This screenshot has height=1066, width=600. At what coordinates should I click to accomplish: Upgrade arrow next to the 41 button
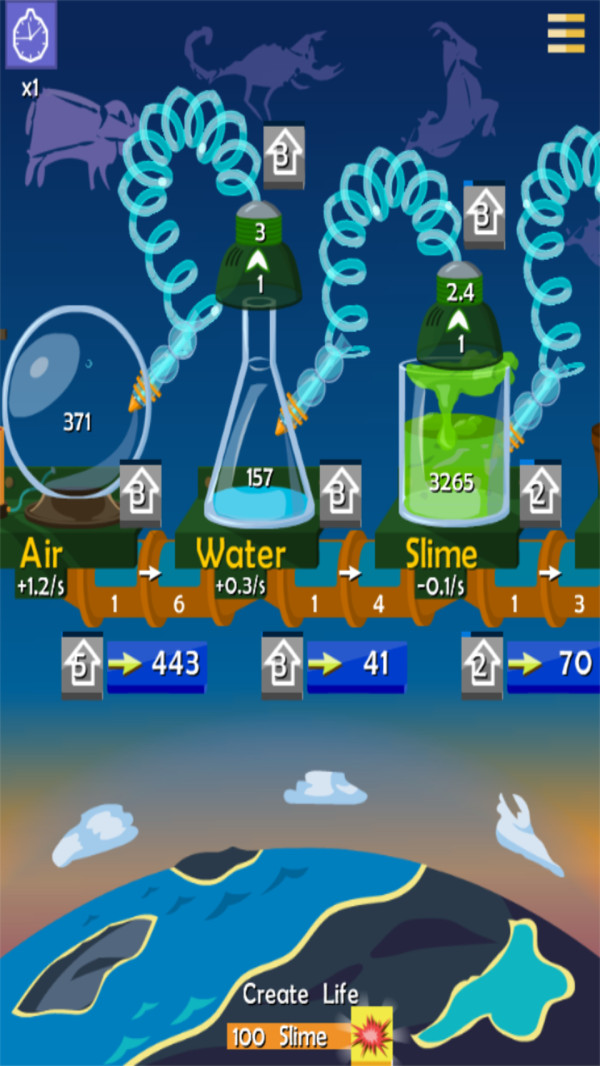click(282, 665)
